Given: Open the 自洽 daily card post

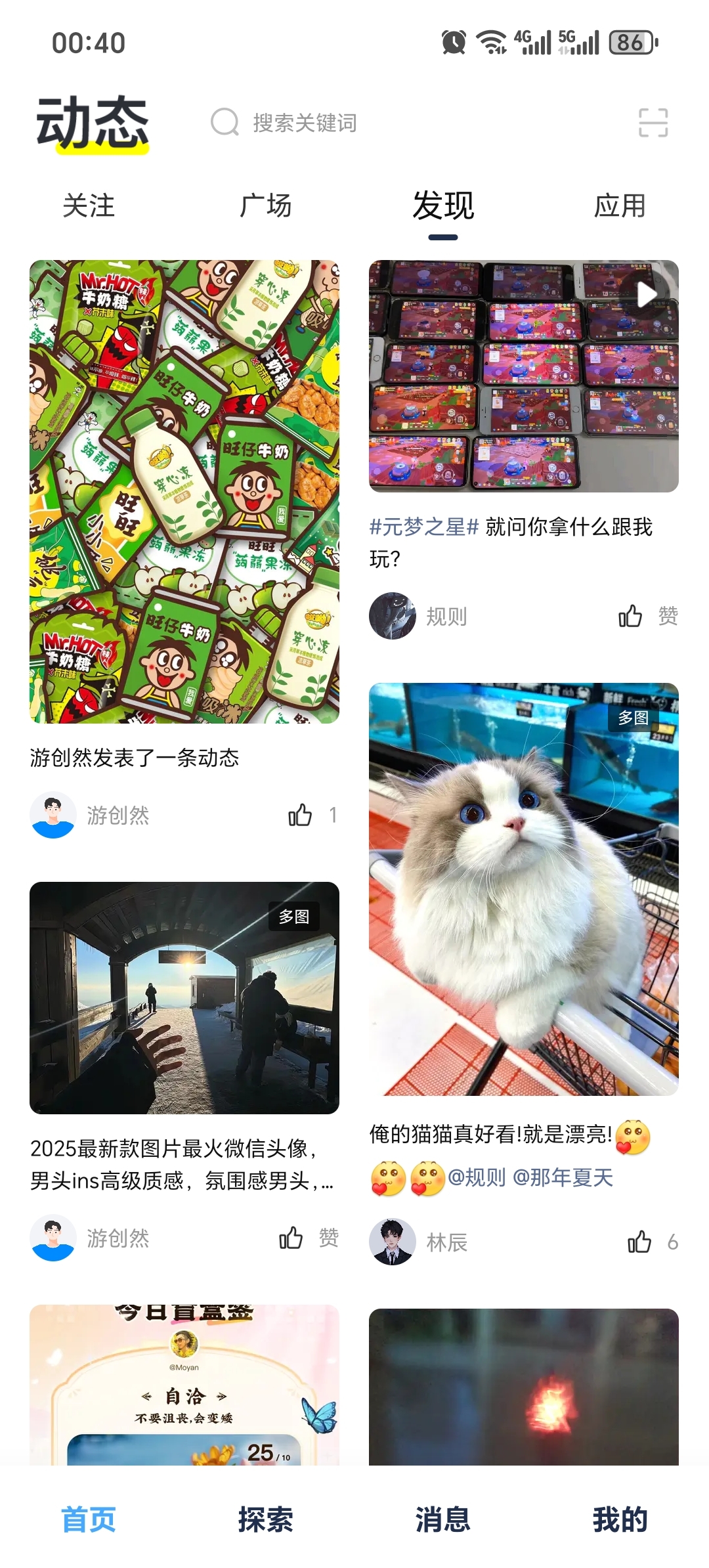Looking at the screenshot, I should 184,1385.
